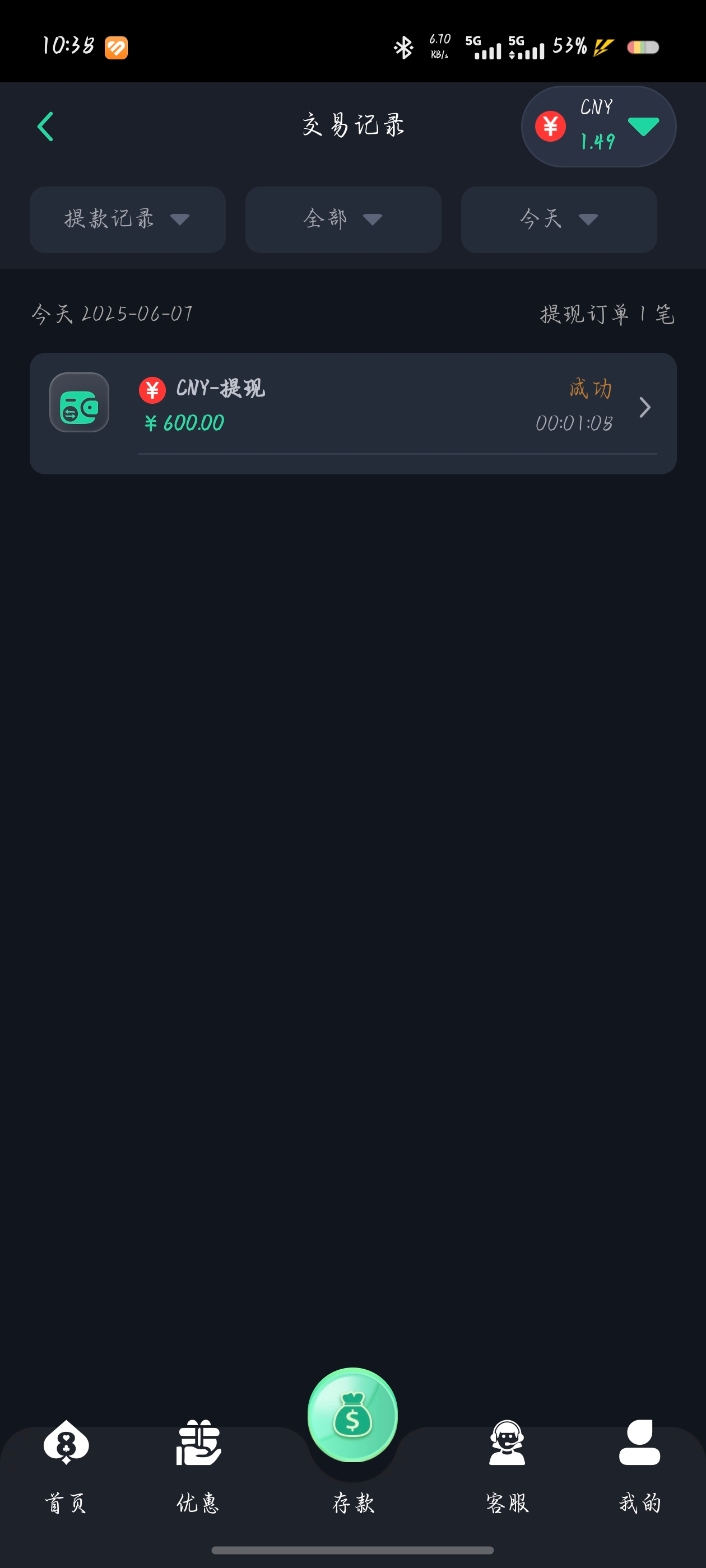Tap the back arrow at top left
The image size is (706, 1568).
(x=46, y=125)
